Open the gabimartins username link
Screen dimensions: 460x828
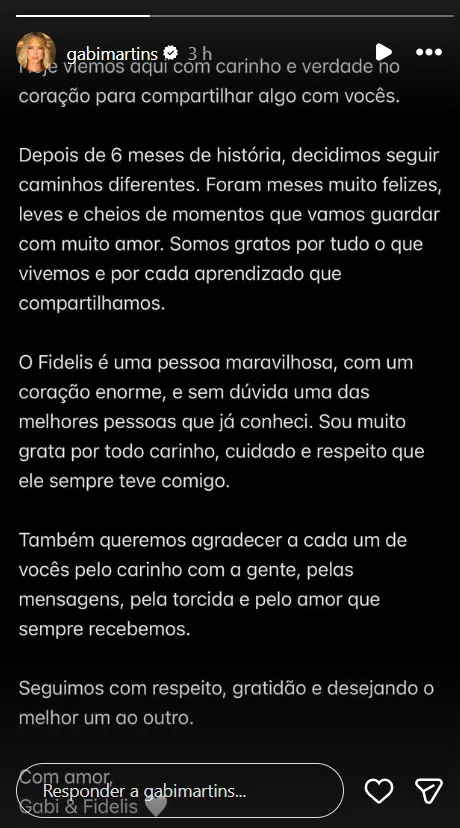[x=112, y=53]
